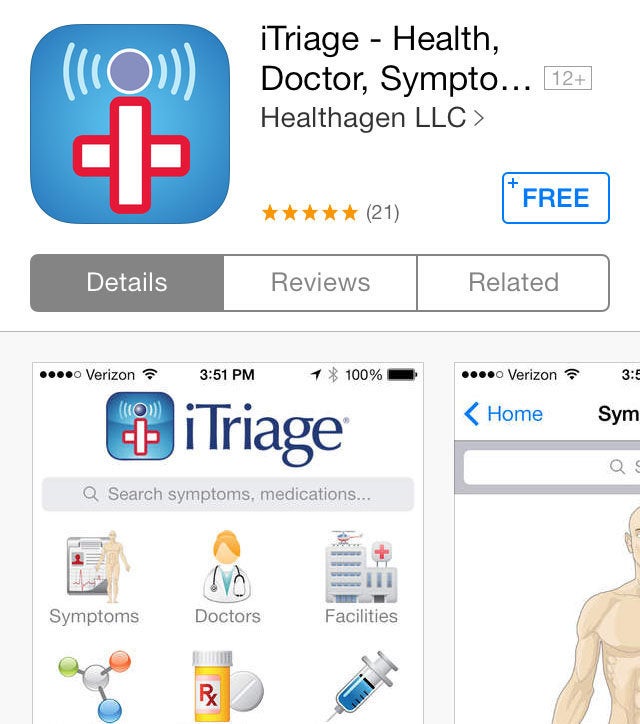
Task: Switch to the Reviews tab
Action: click(x=320, y=283)
